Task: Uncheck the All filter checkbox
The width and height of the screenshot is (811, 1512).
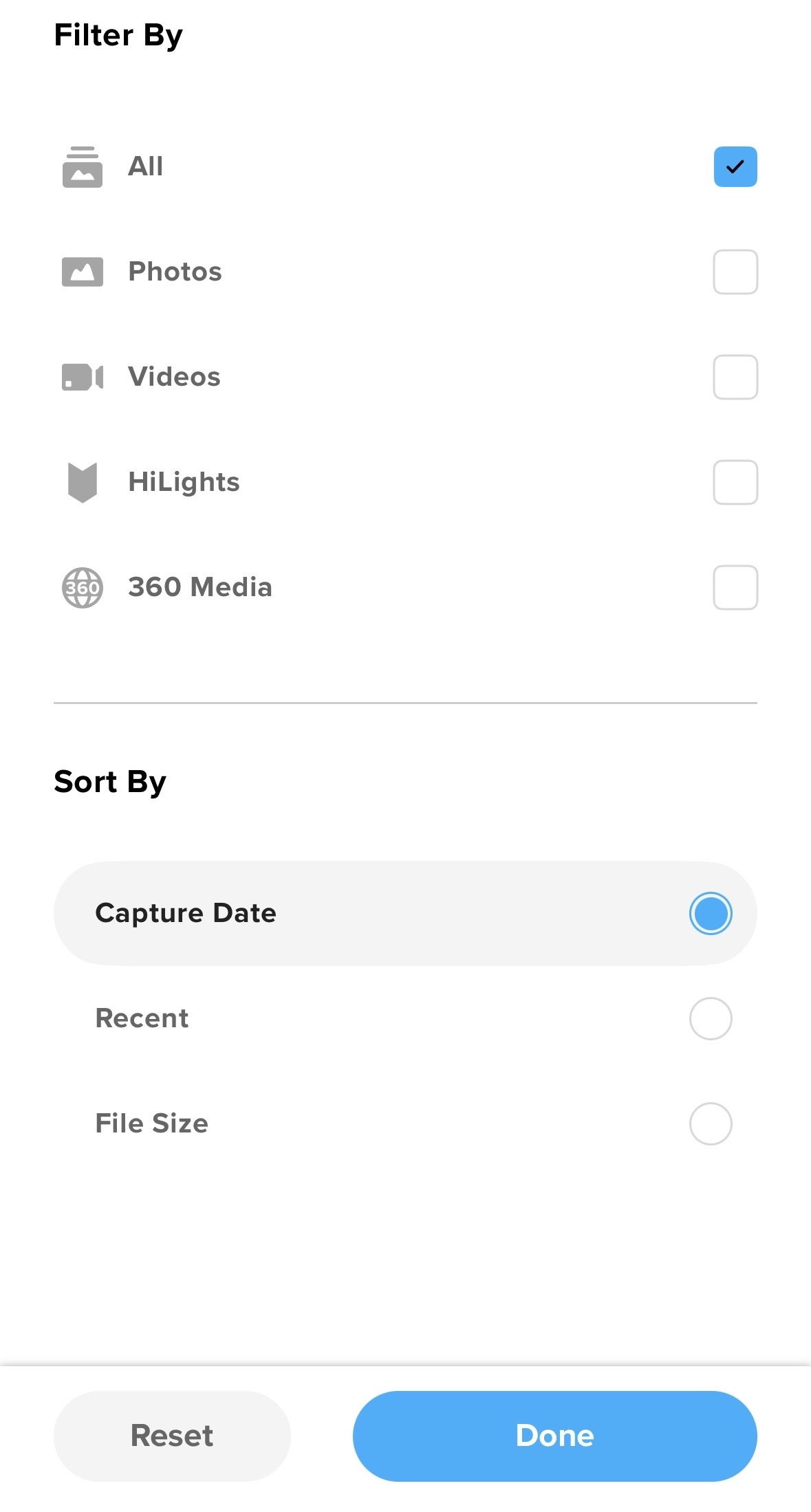Action: [x=734, y=166]
